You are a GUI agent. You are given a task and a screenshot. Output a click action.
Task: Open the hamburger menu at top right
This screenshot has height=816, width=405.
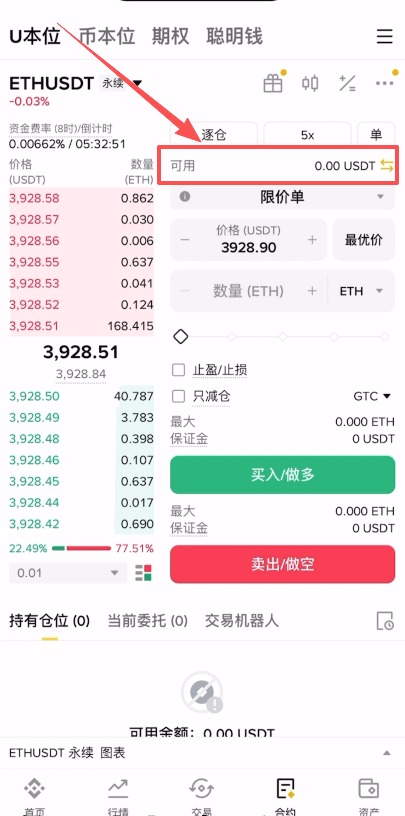tap(385, 36)
